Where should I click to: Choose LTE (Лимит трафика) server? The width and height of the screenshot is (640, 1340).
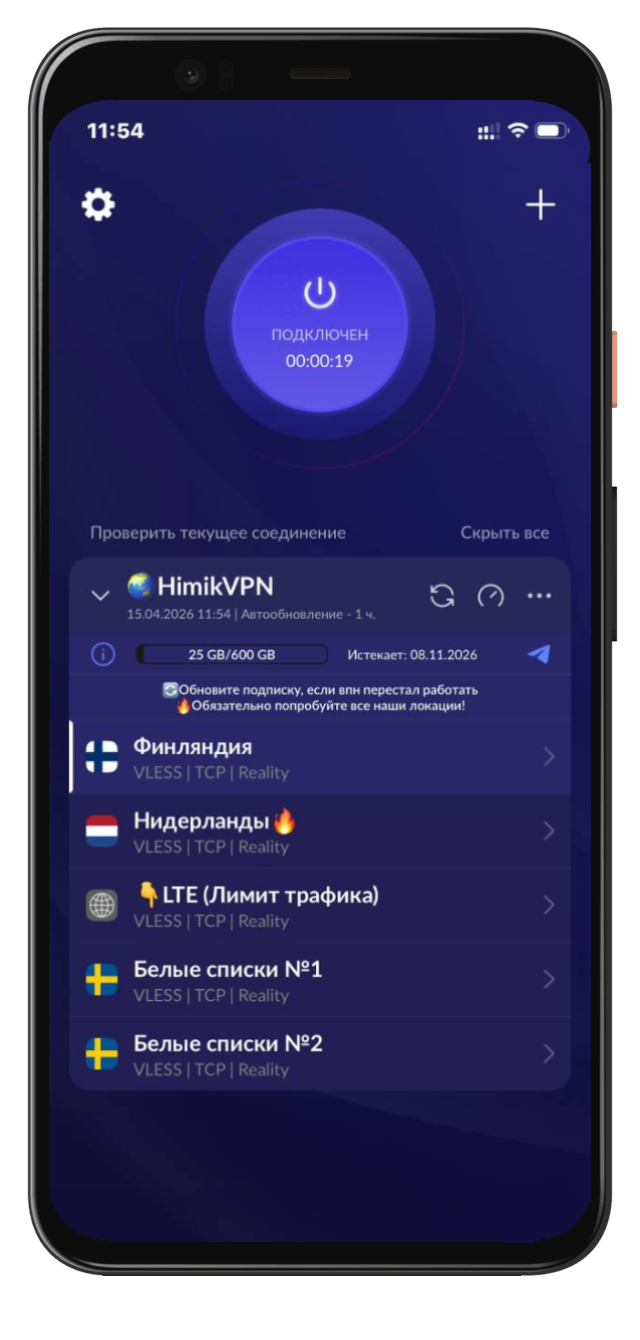point(320,906)
